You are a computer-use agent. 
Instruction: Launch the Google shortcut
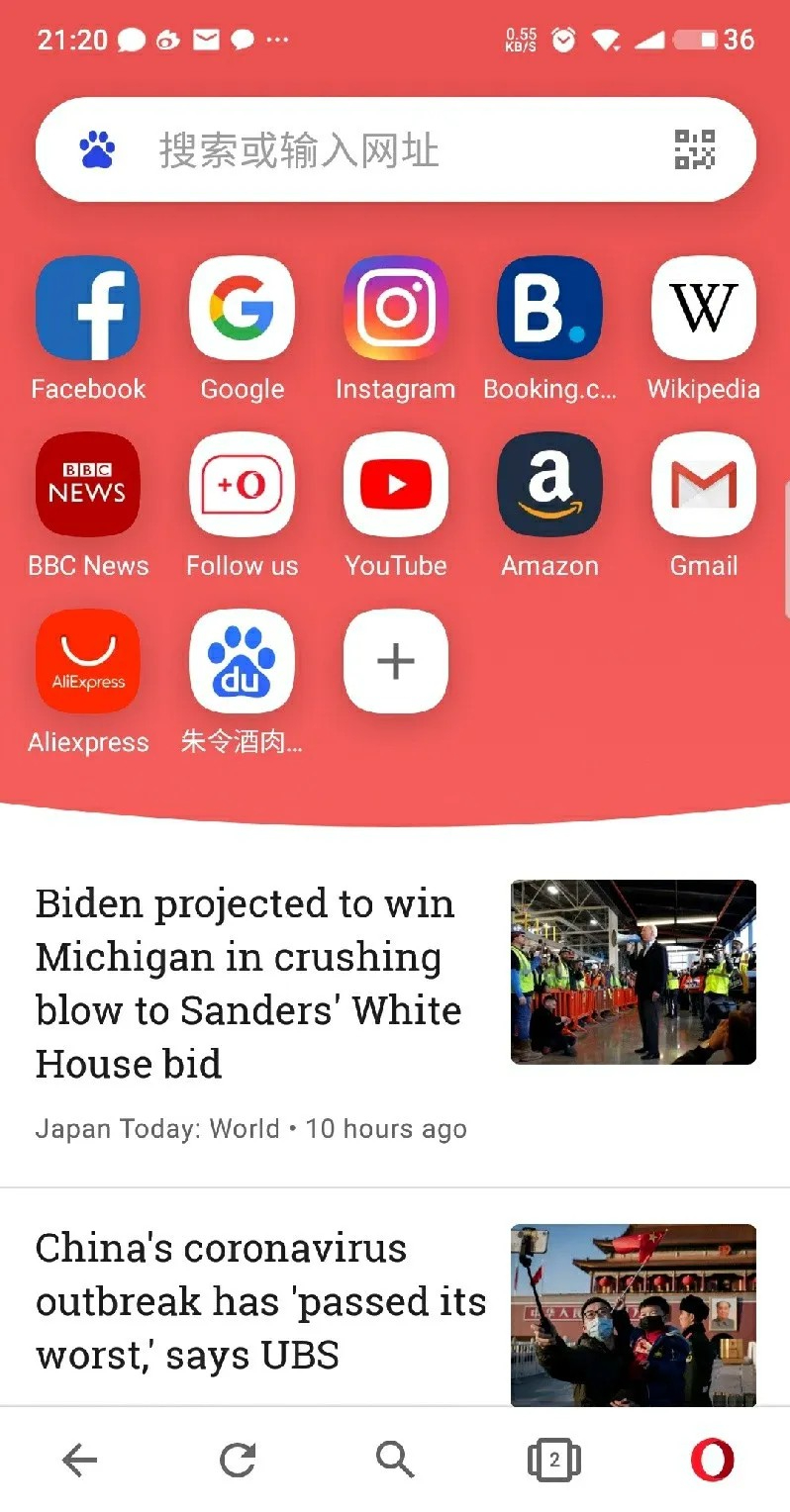pyautogui.click(x=242, y=308)
